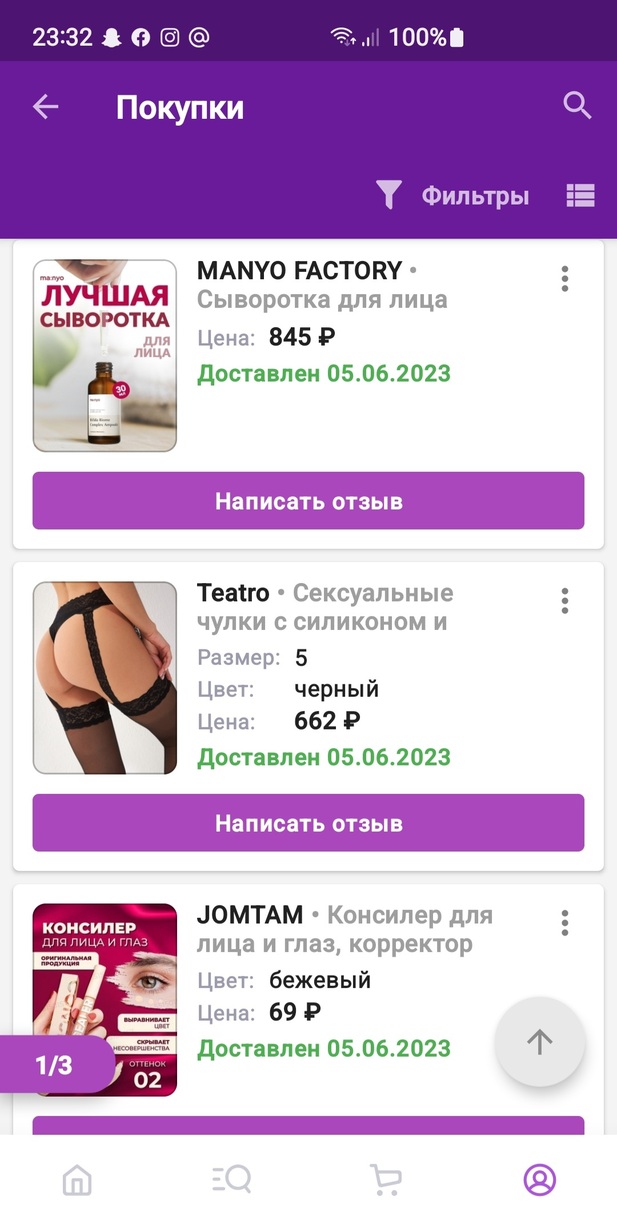Screen dimensions: 617x1224
Task: Open the catalog search tab
Action: point(231,1180)
